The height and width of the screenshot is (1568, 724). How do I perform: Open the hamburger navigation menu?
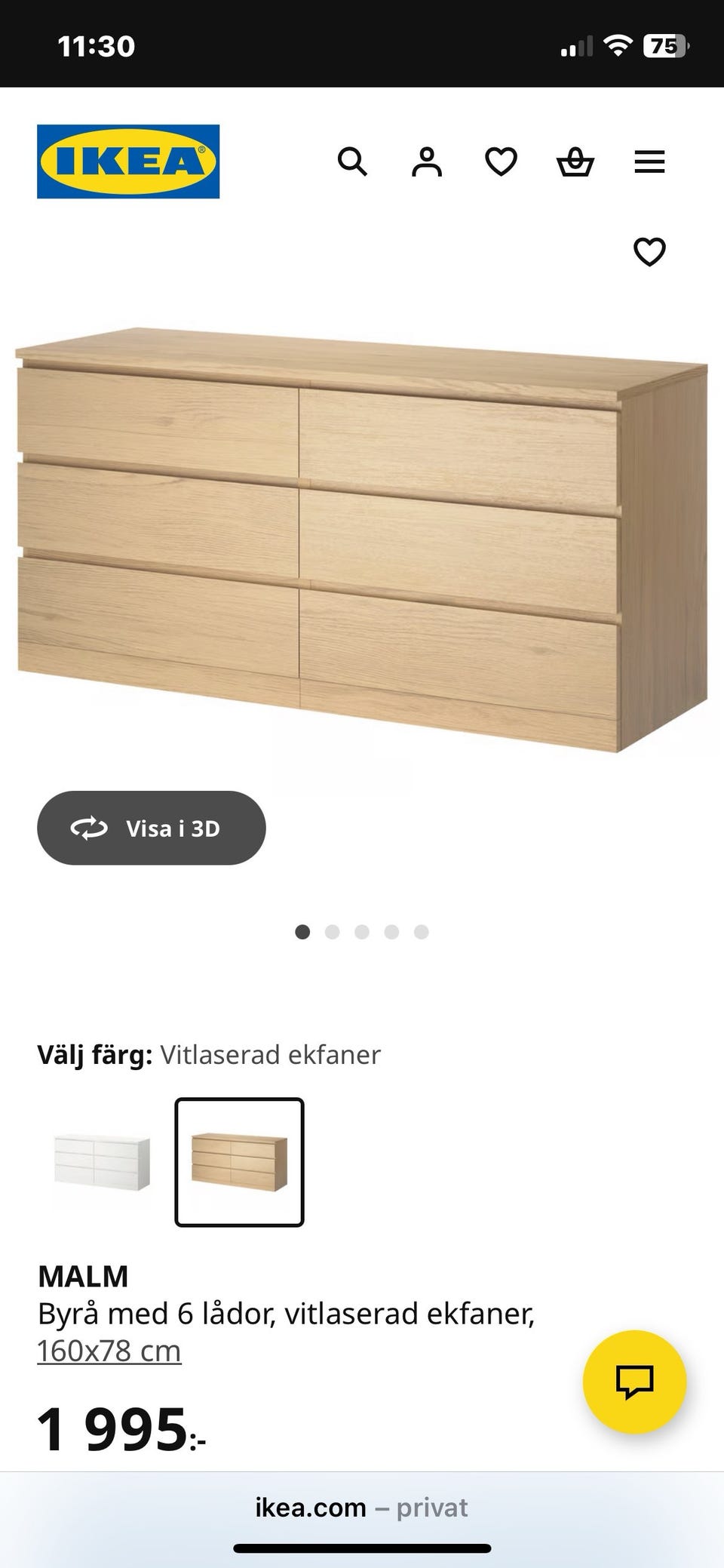point(649,162)
